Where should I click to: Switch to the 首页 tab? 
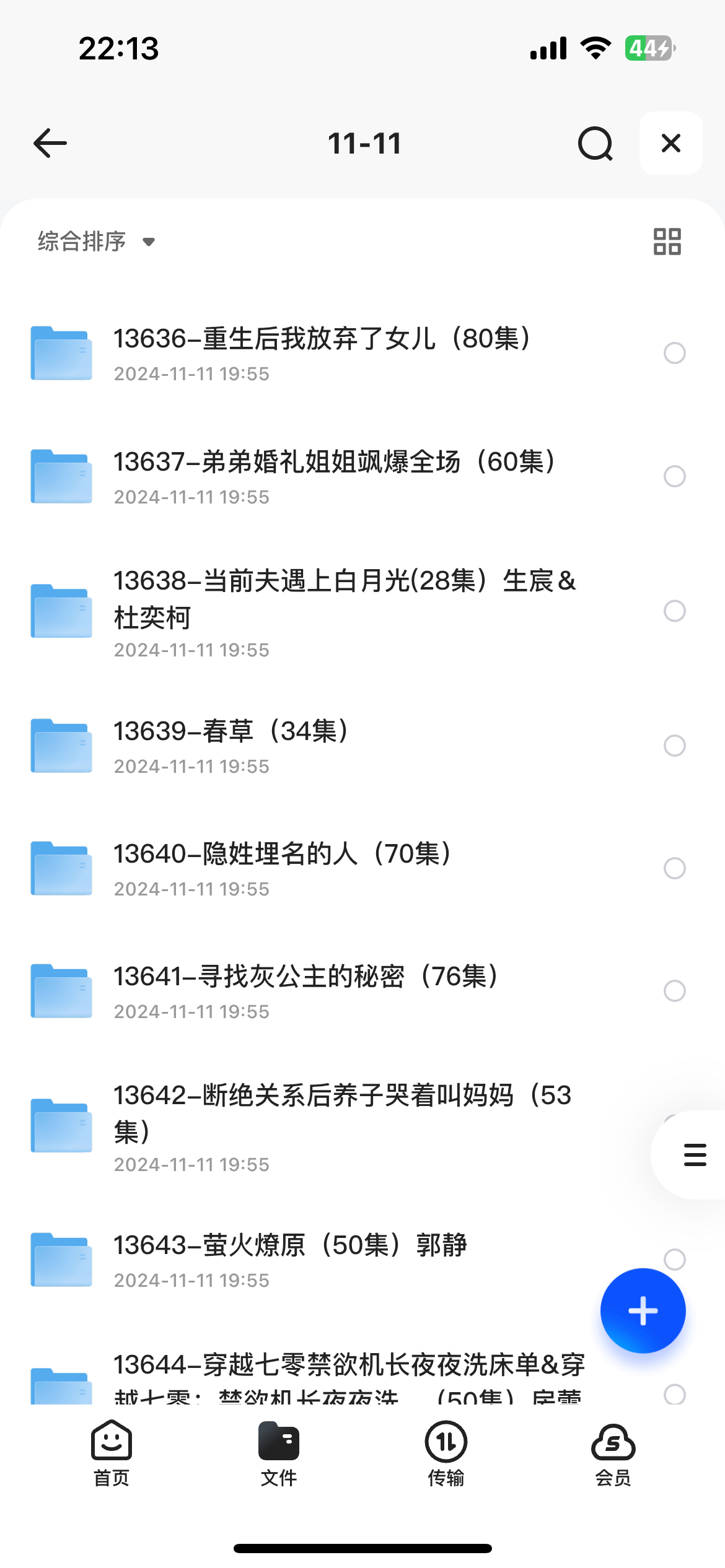tap(112, 1453)
